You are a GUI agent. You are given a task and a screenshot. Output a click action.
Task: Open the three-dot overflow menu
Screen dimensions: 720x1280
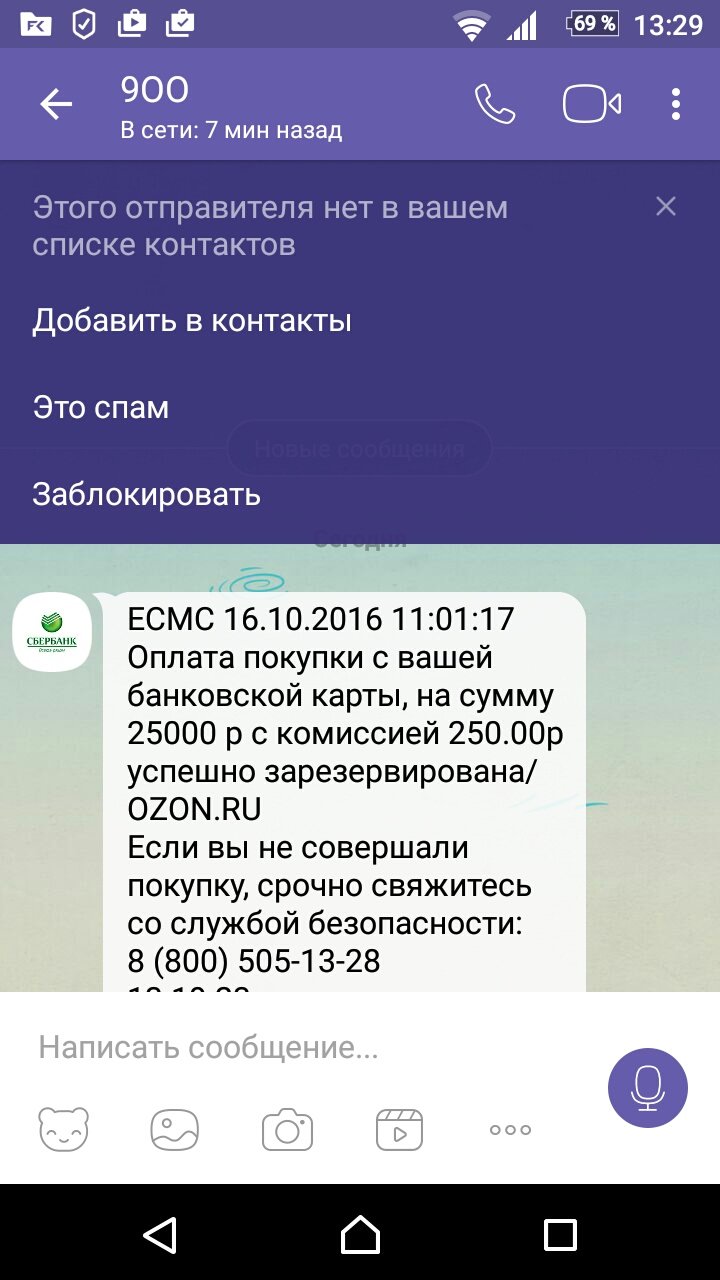point(676,104)
